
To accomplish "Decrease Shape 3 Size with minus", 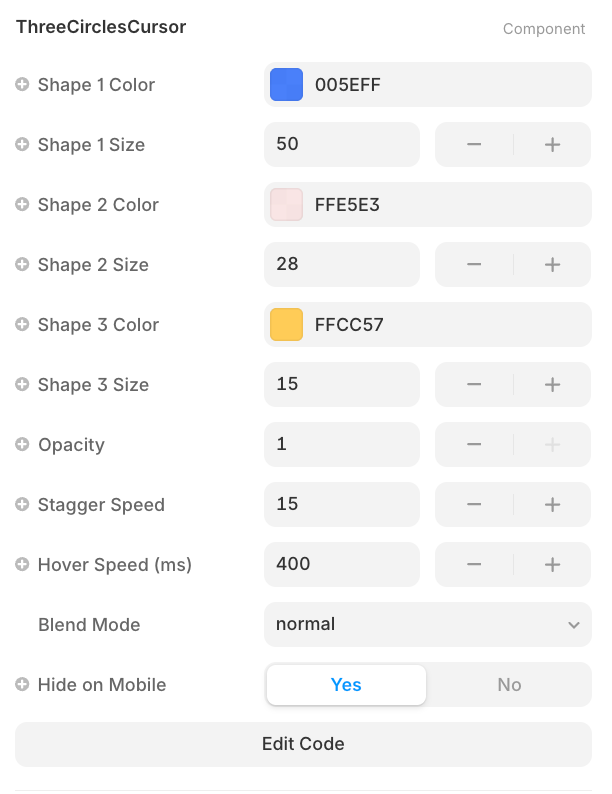I will pos(474,385).
